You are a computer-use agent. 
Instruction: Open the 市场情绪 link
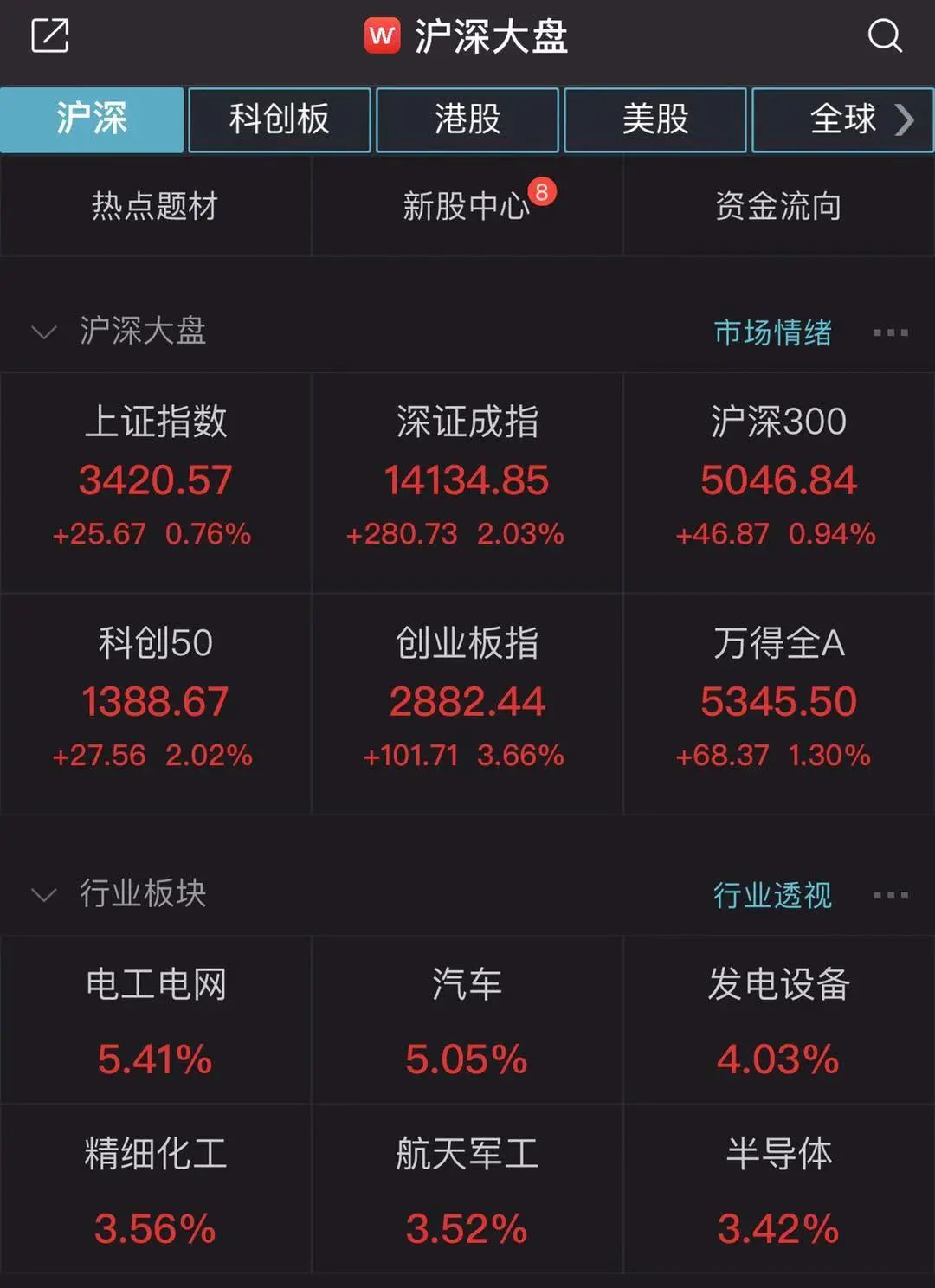pos(772,332)
